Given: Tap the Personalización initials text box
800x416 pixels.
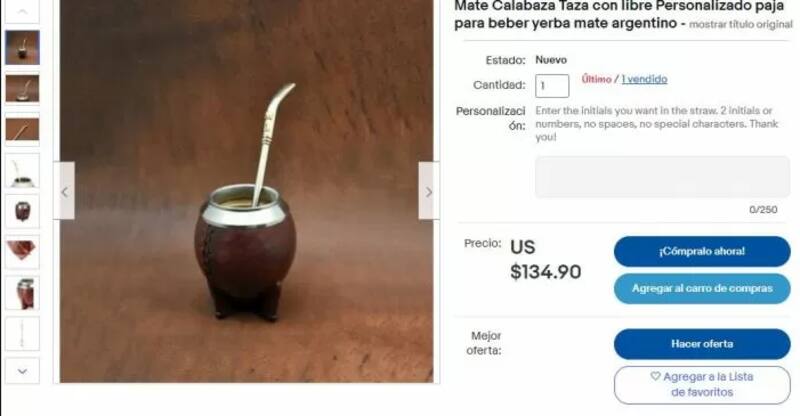Looking at the screenshot, I should point(662,177).
